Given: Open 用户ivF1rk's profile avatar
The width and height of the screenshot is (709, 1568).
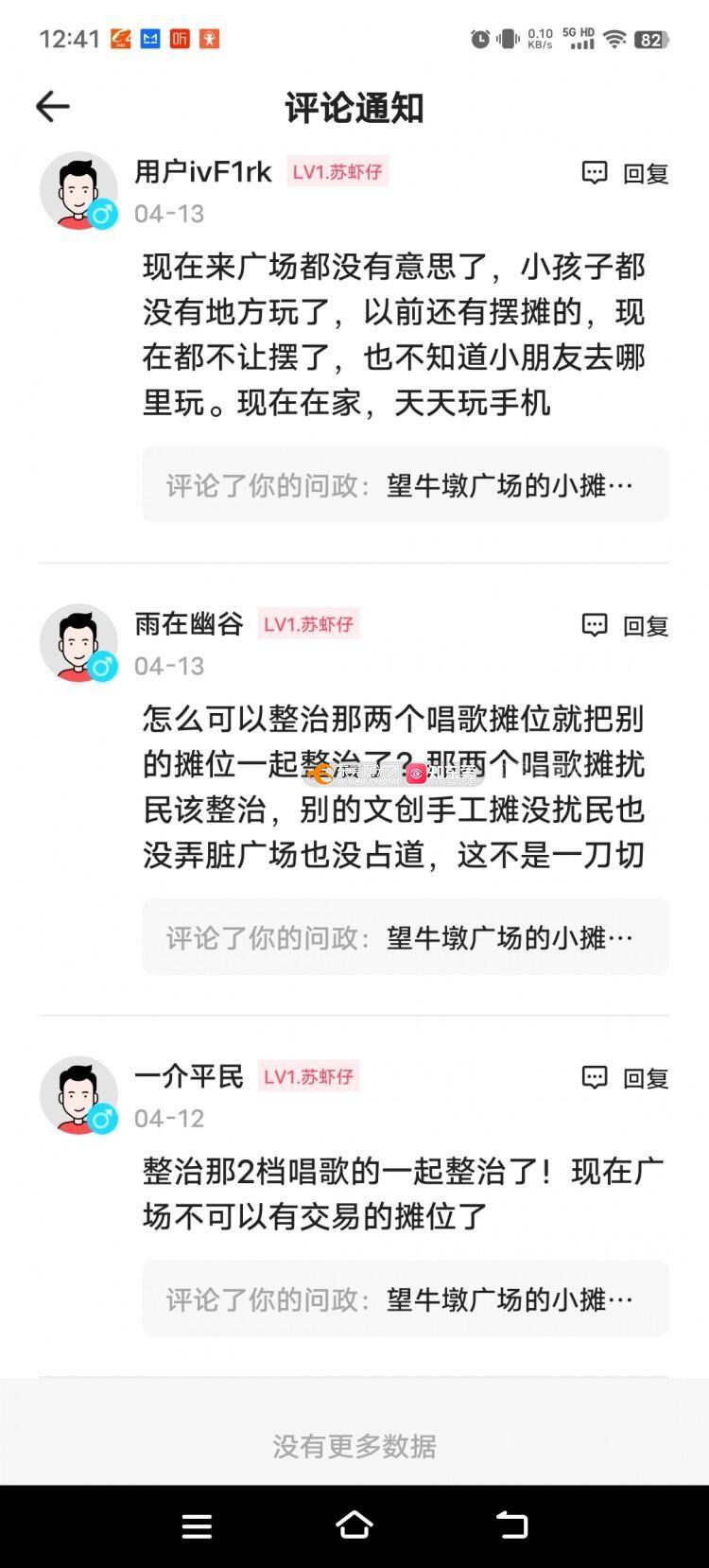Looking at the screenshot, I should tap(78, 190).
